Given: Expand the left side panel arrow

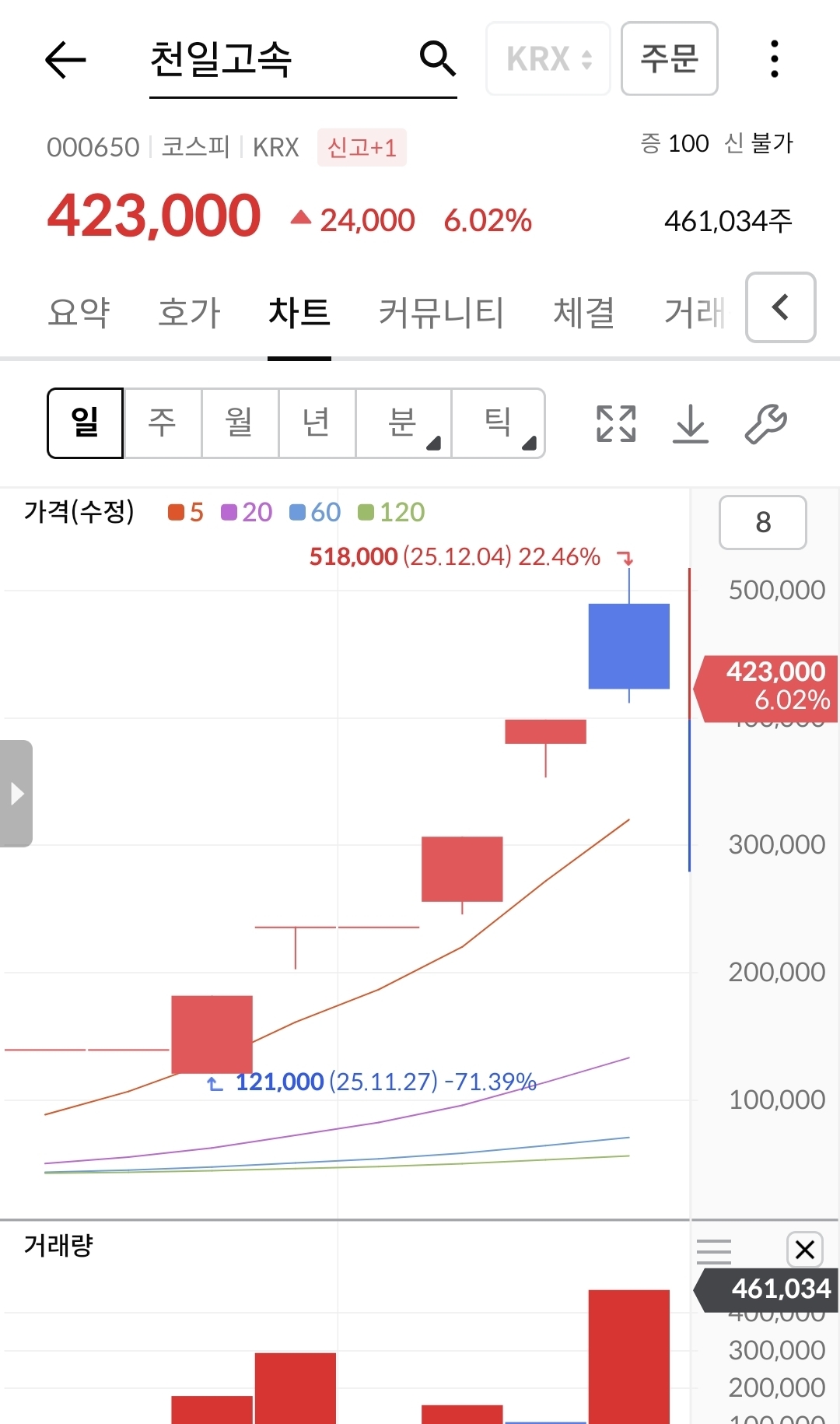Looking at the screenshot, I should (x=16, y=794).
